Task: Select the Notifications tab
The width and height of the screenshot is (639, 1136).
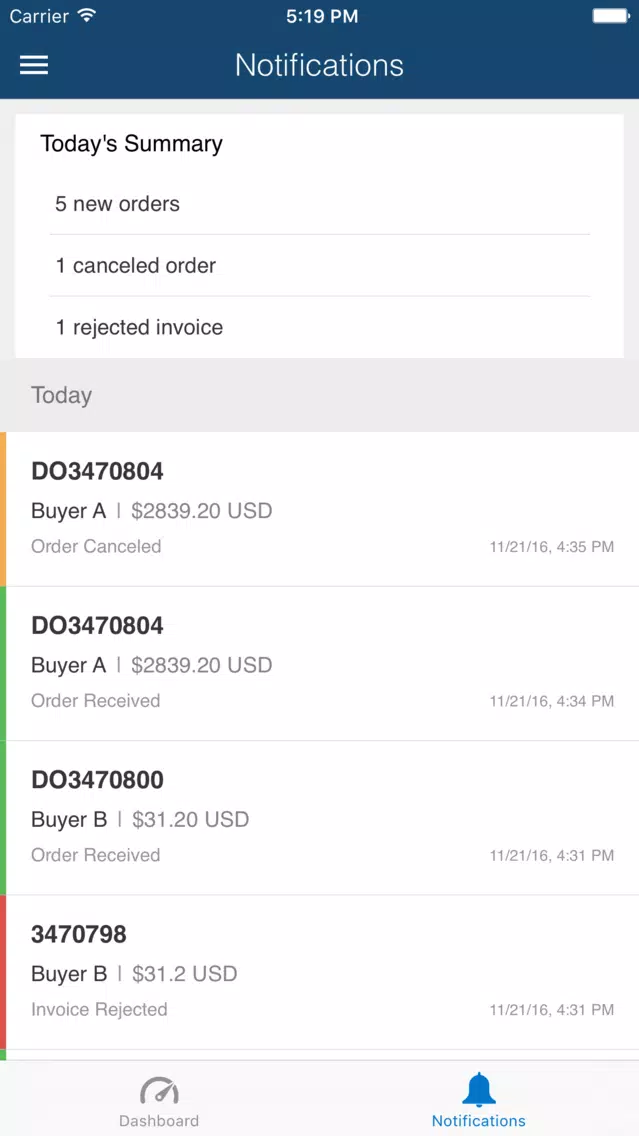Action: (478, 1101)
